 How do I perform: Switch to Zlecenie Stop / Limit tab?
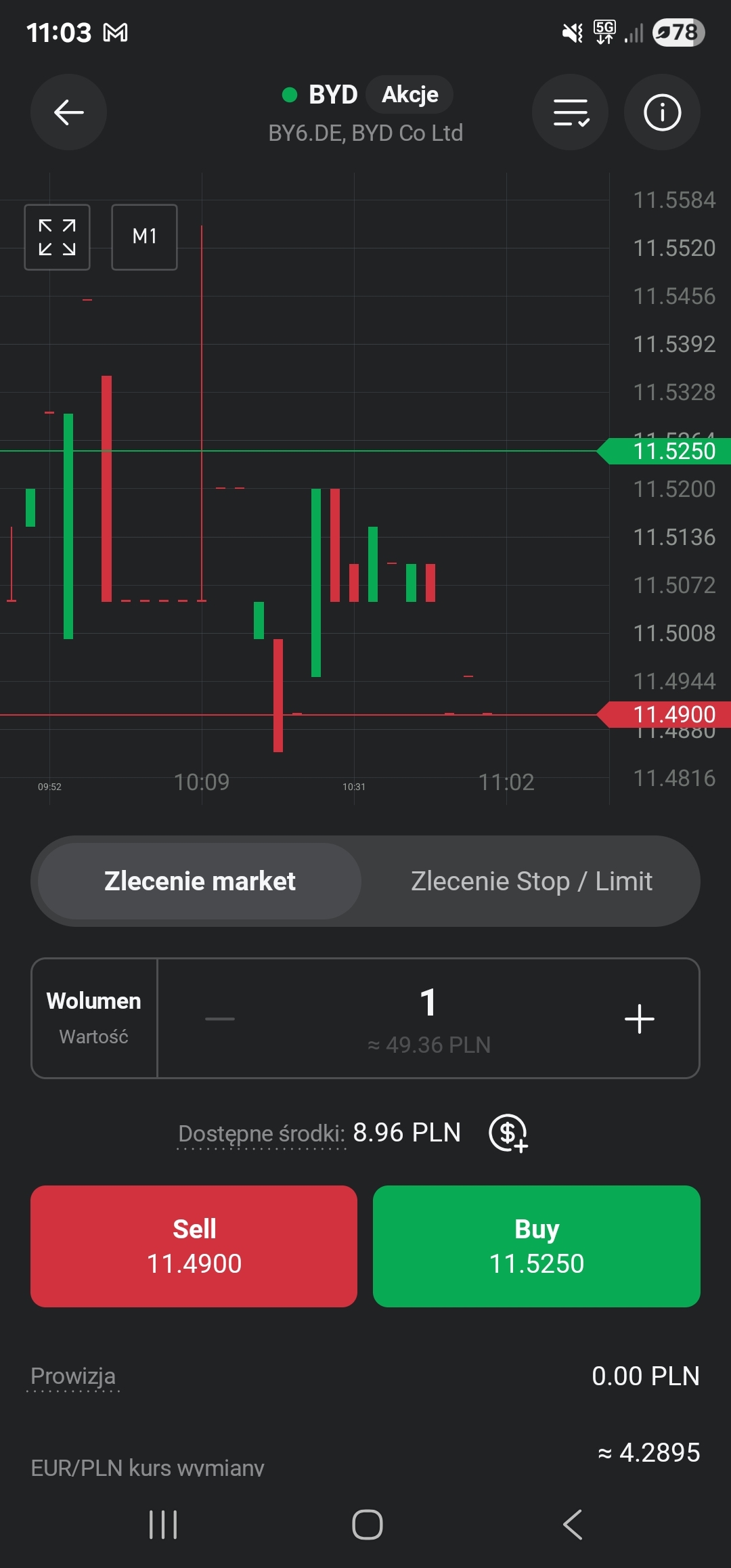click(531, 881)
